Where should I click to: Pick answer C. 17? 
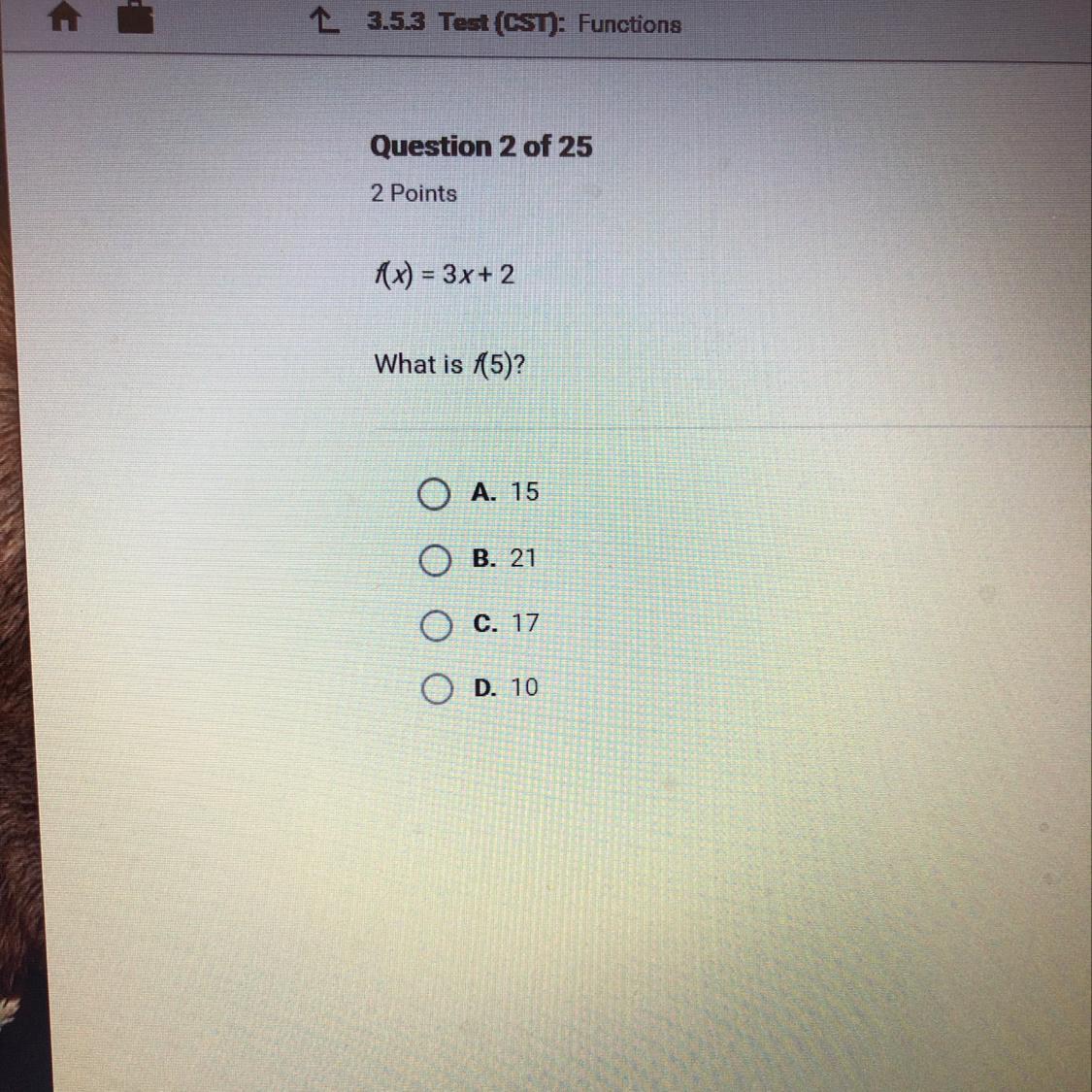tap(435, 626)
